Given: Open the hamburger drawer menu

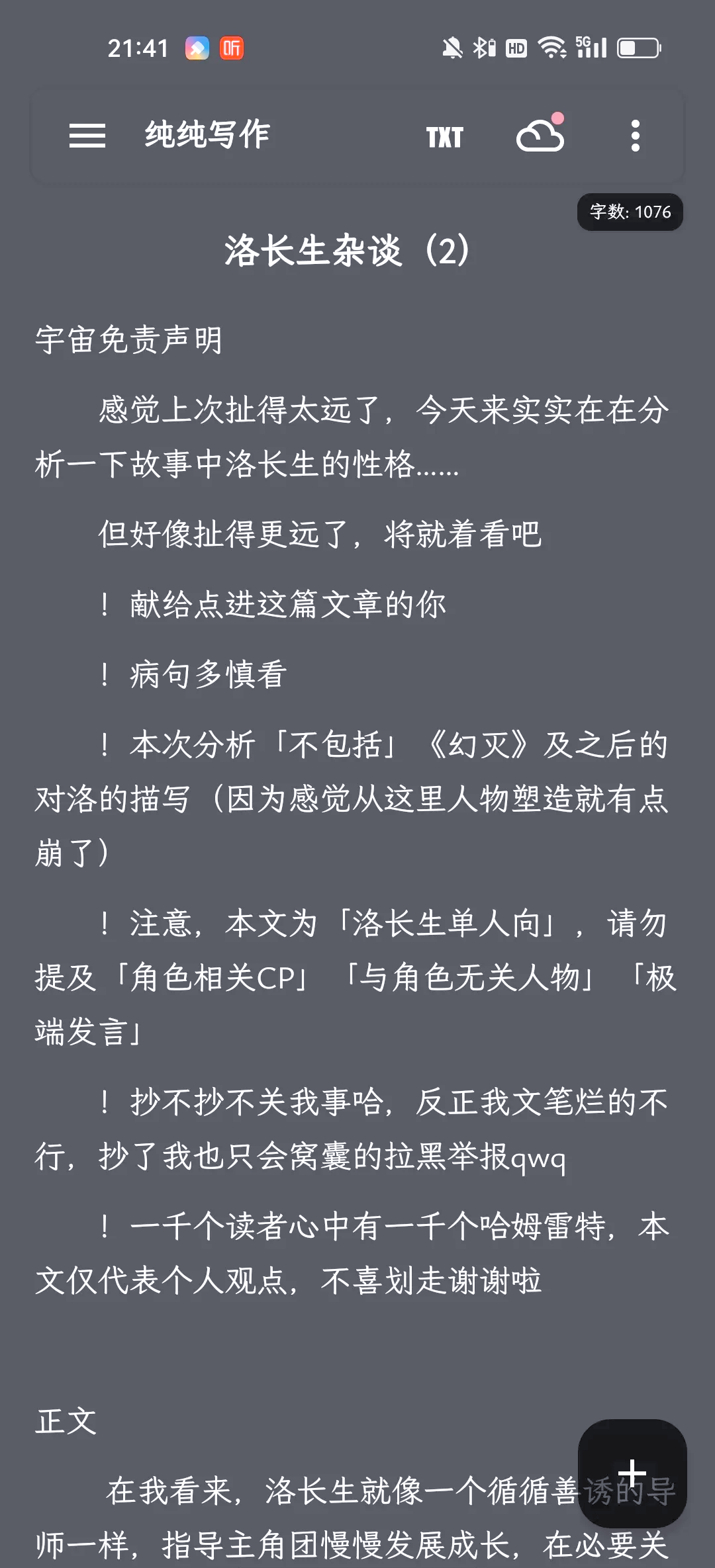Looking at the screenshot, I should click(x=87, y=136).
